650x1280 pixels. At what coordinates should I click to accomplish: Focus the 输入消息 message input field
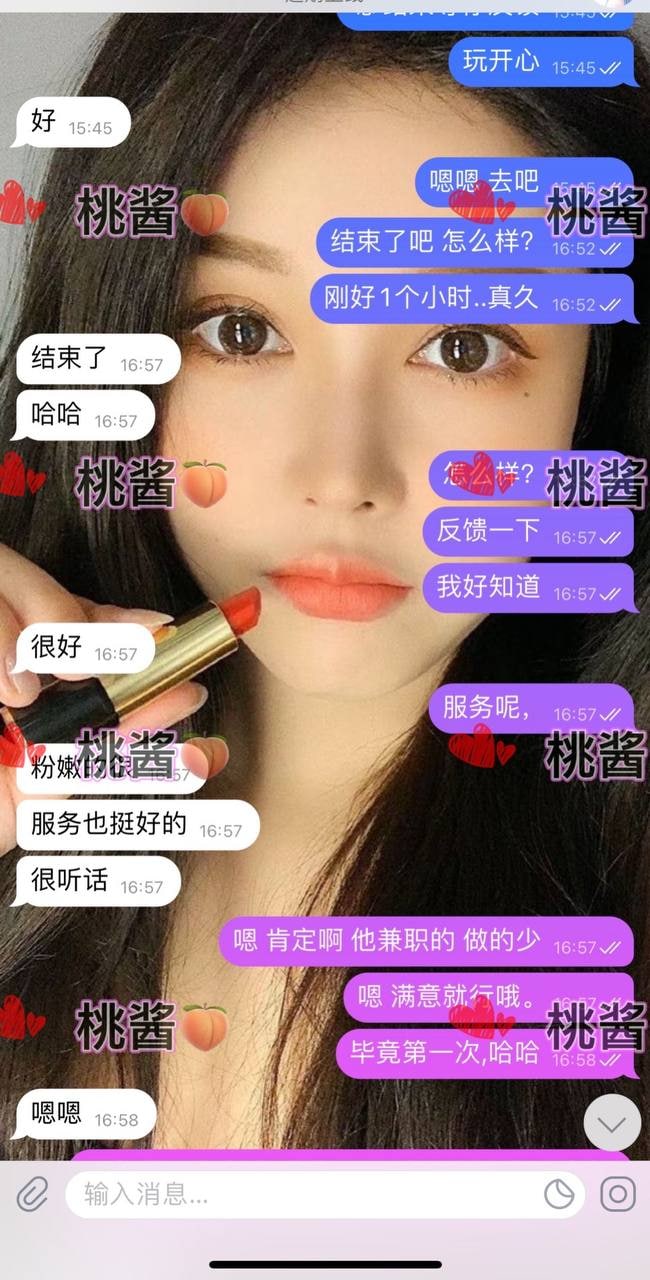[300, 1193]
